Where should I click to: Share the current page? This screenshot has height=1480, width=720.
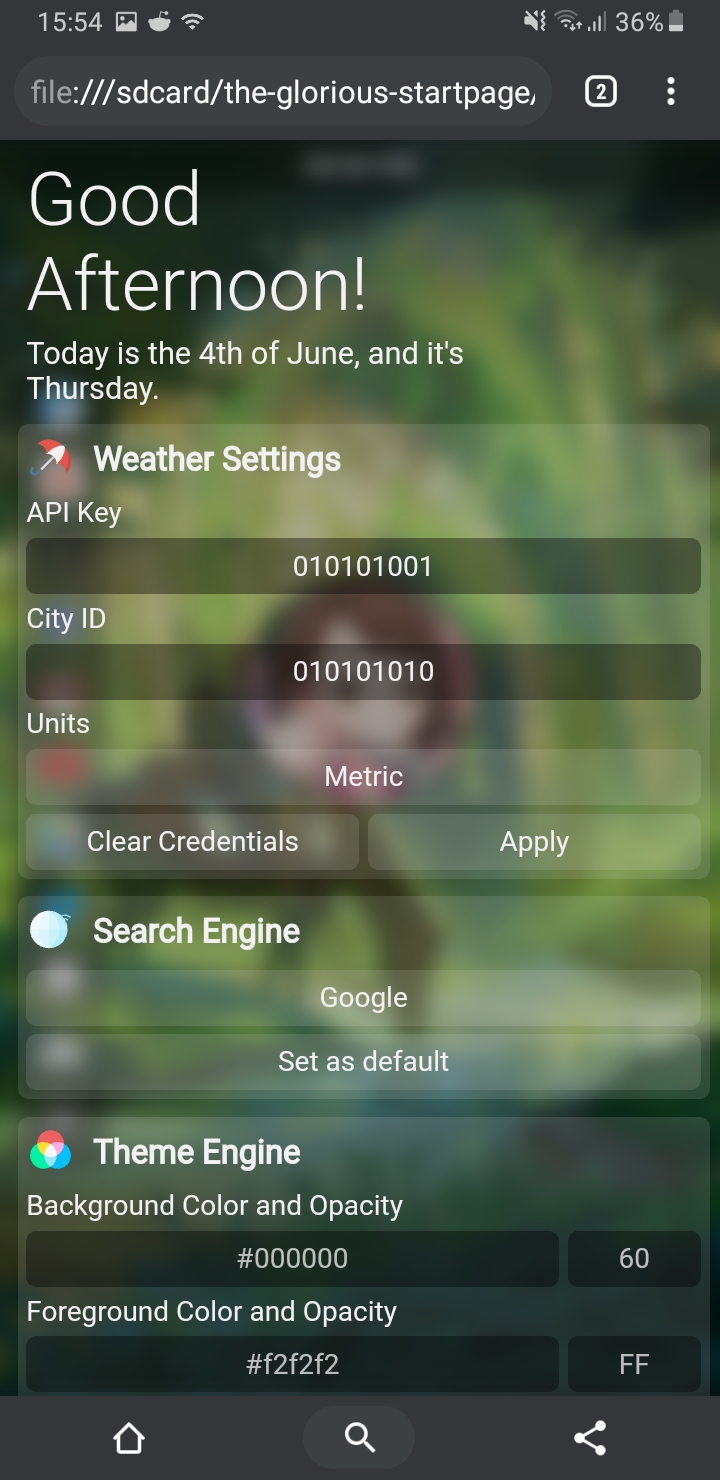pyautogui.click(x=590, y=1438)
